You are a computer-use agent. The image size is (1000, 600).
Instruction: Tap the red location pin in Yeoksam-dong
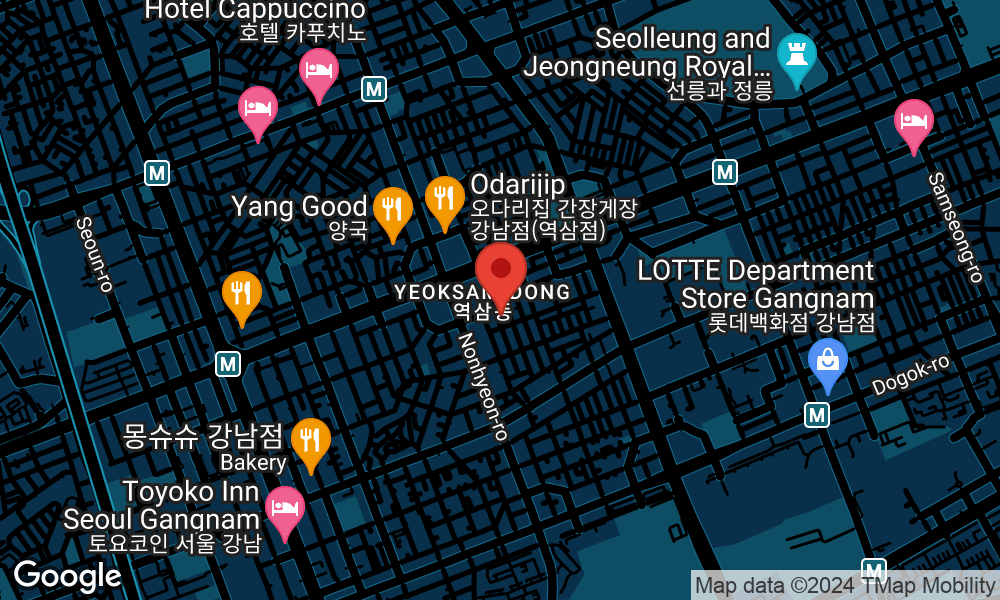click(x=501, y=272)
